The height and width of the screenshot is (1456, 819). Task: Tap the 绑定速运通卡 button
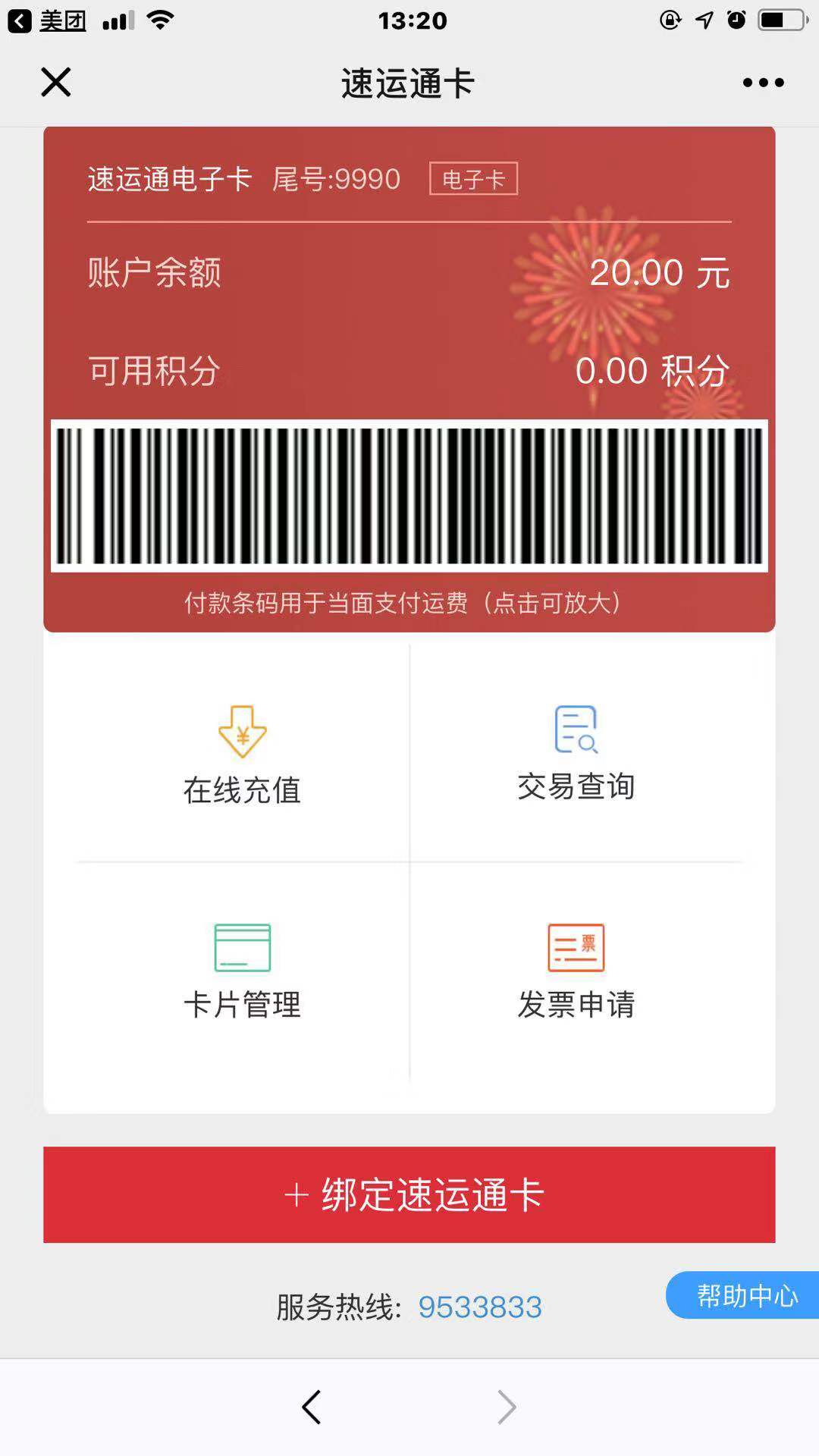(409, 1194)
